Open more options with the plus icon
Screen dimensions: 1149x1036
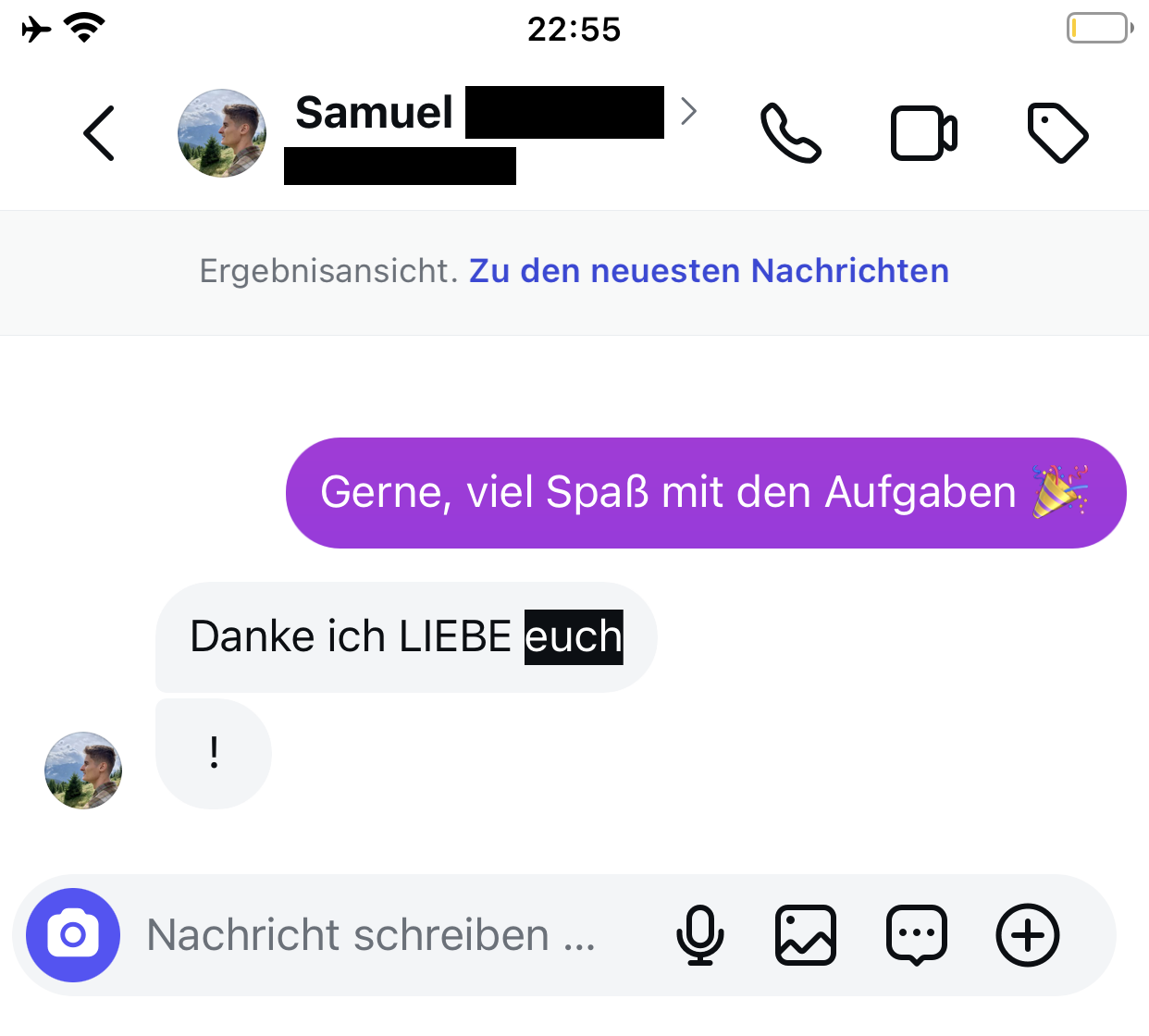1028,935
